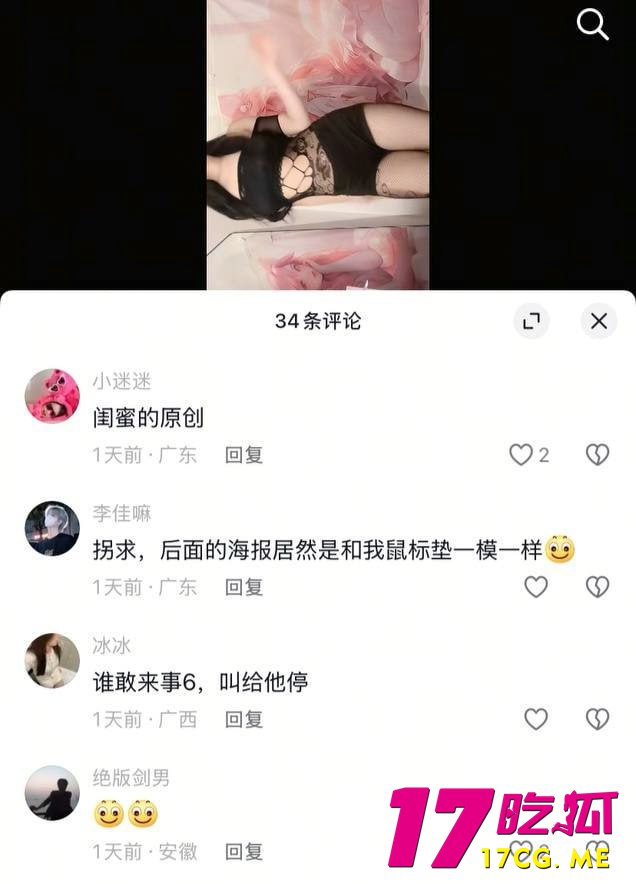Tap the video to return to playback

pos(318,145)
